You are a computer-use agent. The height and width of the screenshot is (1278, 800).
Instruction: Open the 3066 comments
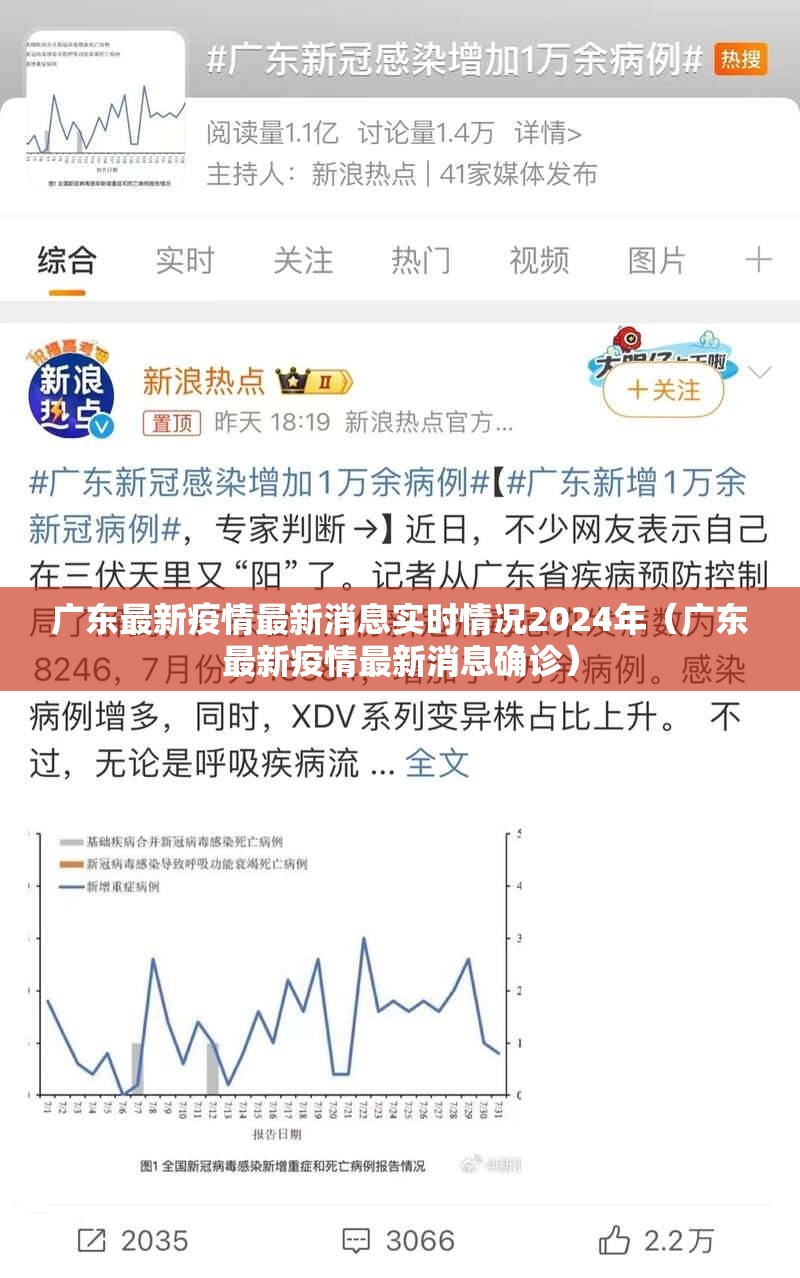click(399, 1241)
